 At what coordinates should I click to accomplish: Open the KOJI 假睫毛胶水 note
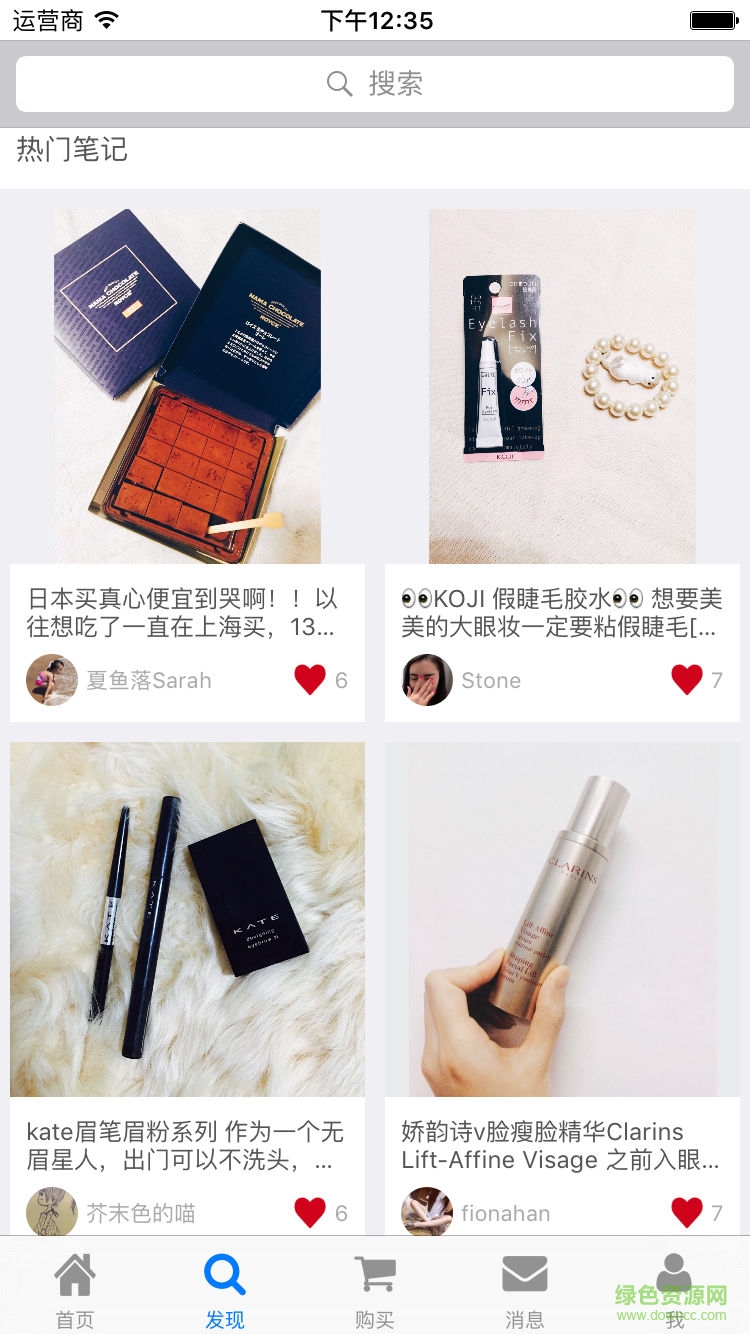pos(562,386)
